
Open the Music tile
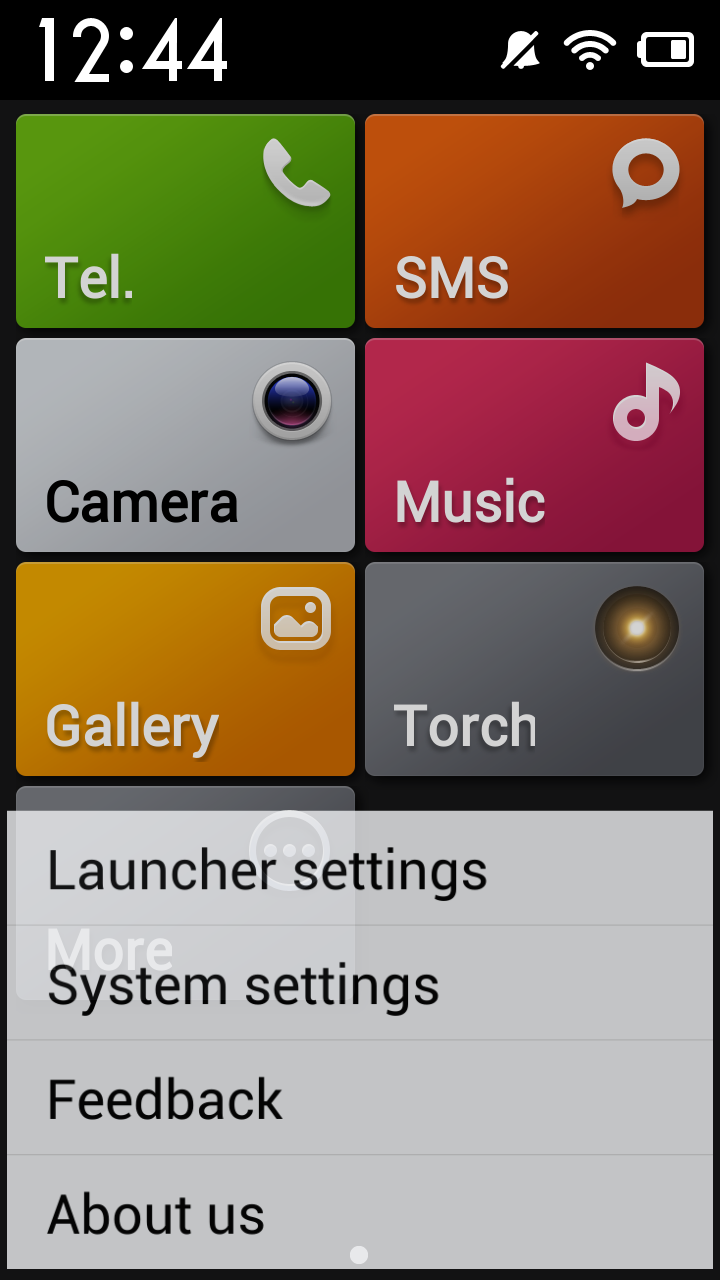[x=534, y=445]
